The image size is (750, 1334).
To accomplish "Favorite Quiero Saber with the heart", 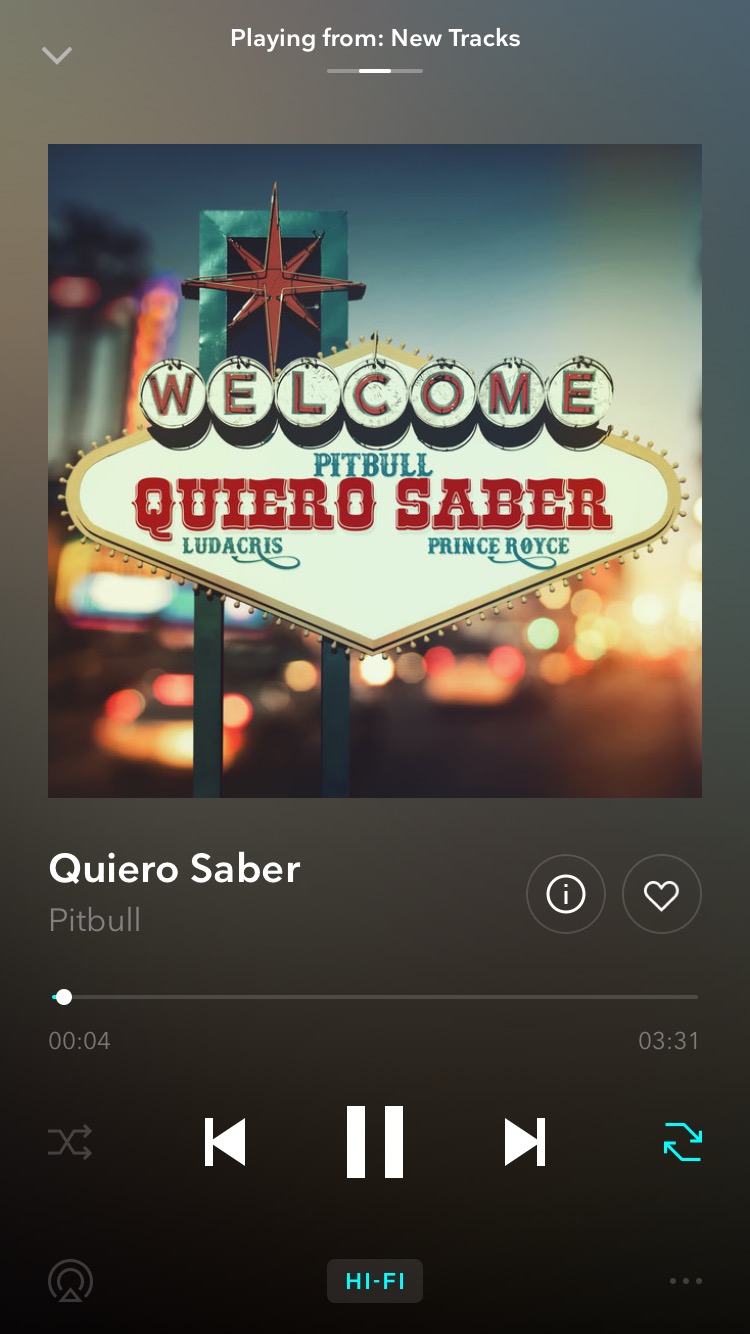I will point(661,894).
